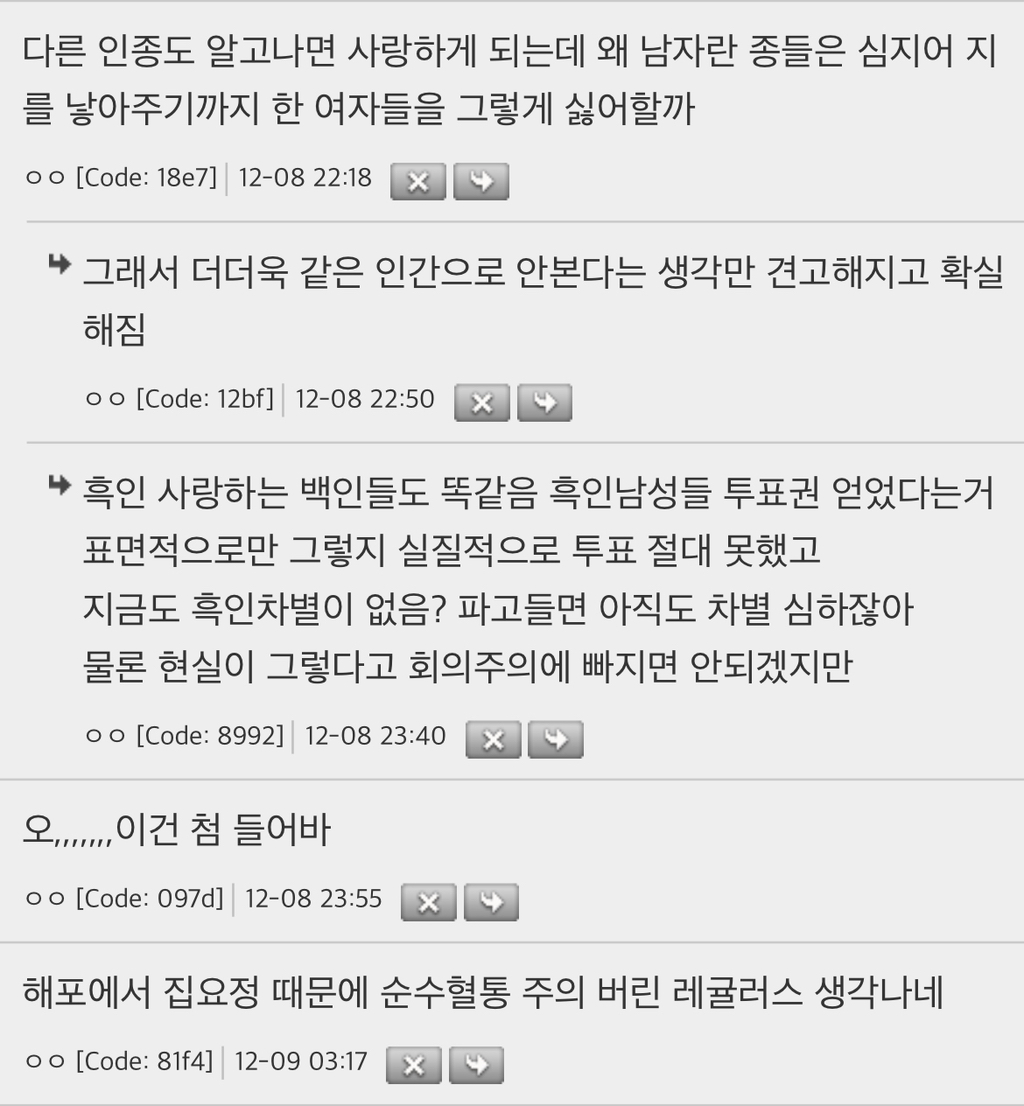Delete the reply with Code 8992
The image size is (1024, 1106).
coord(493,740)
